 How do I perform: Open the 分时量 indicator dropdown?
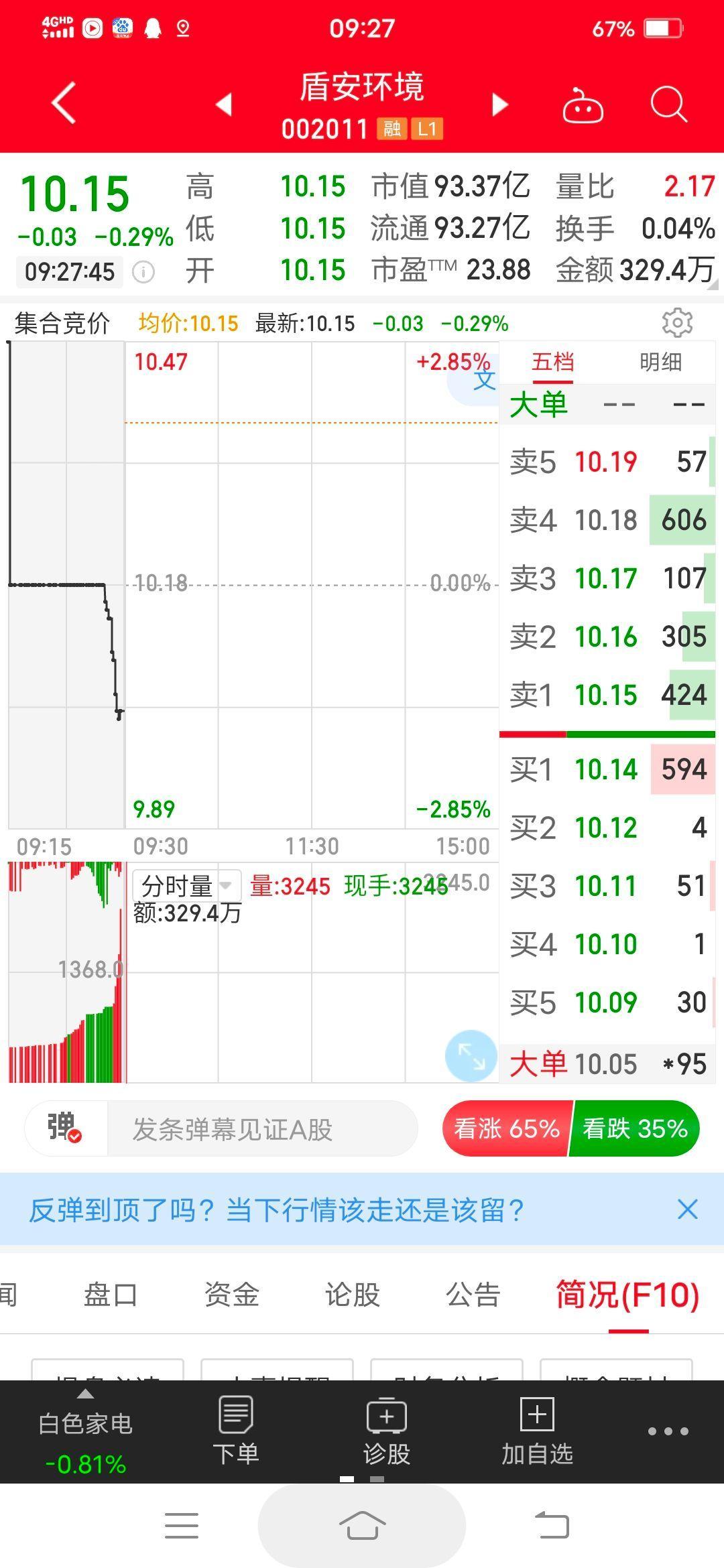[186, 886]
